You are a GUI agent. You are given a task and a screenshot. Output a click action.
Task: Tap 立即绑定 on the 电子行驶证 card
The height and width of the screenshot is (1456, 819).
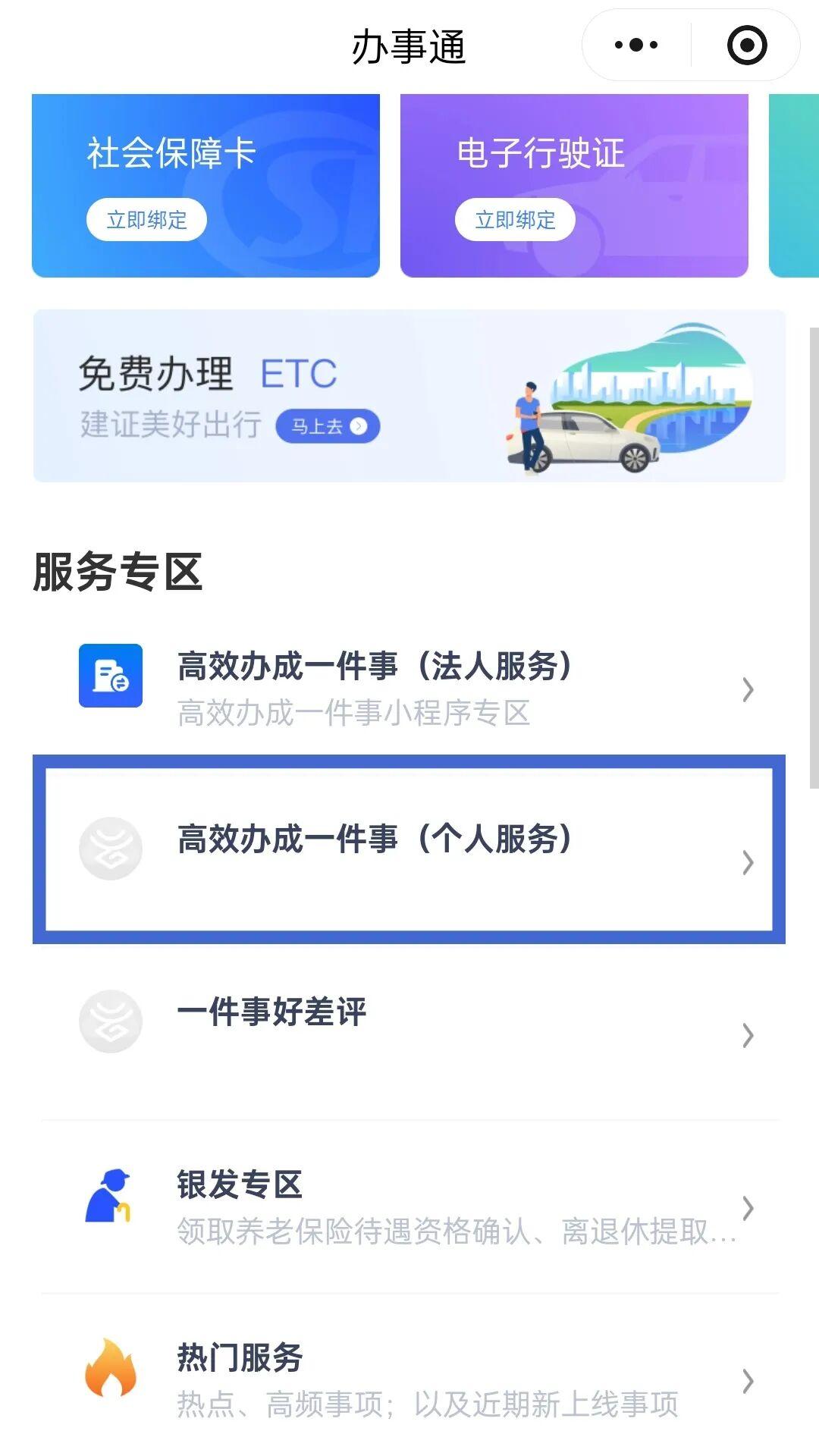515,220
